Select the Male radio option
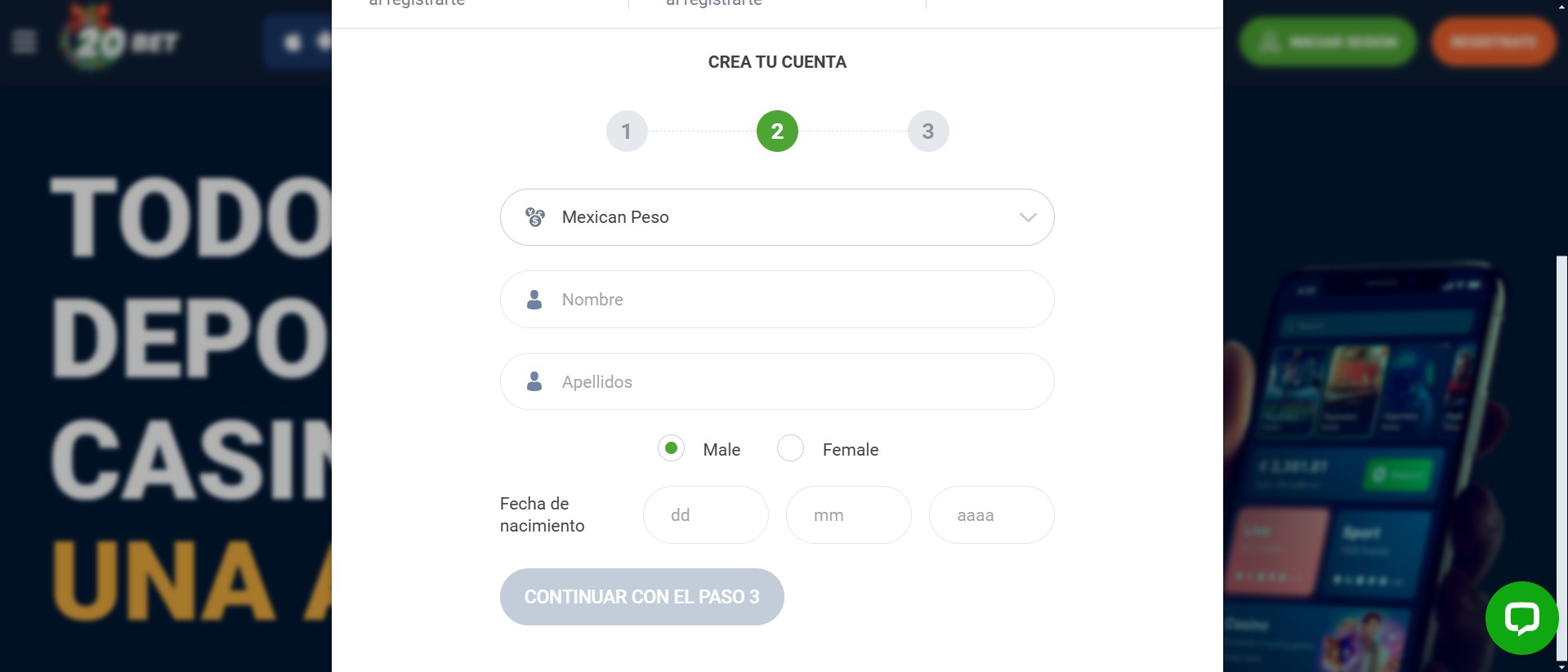 (671, 448)
